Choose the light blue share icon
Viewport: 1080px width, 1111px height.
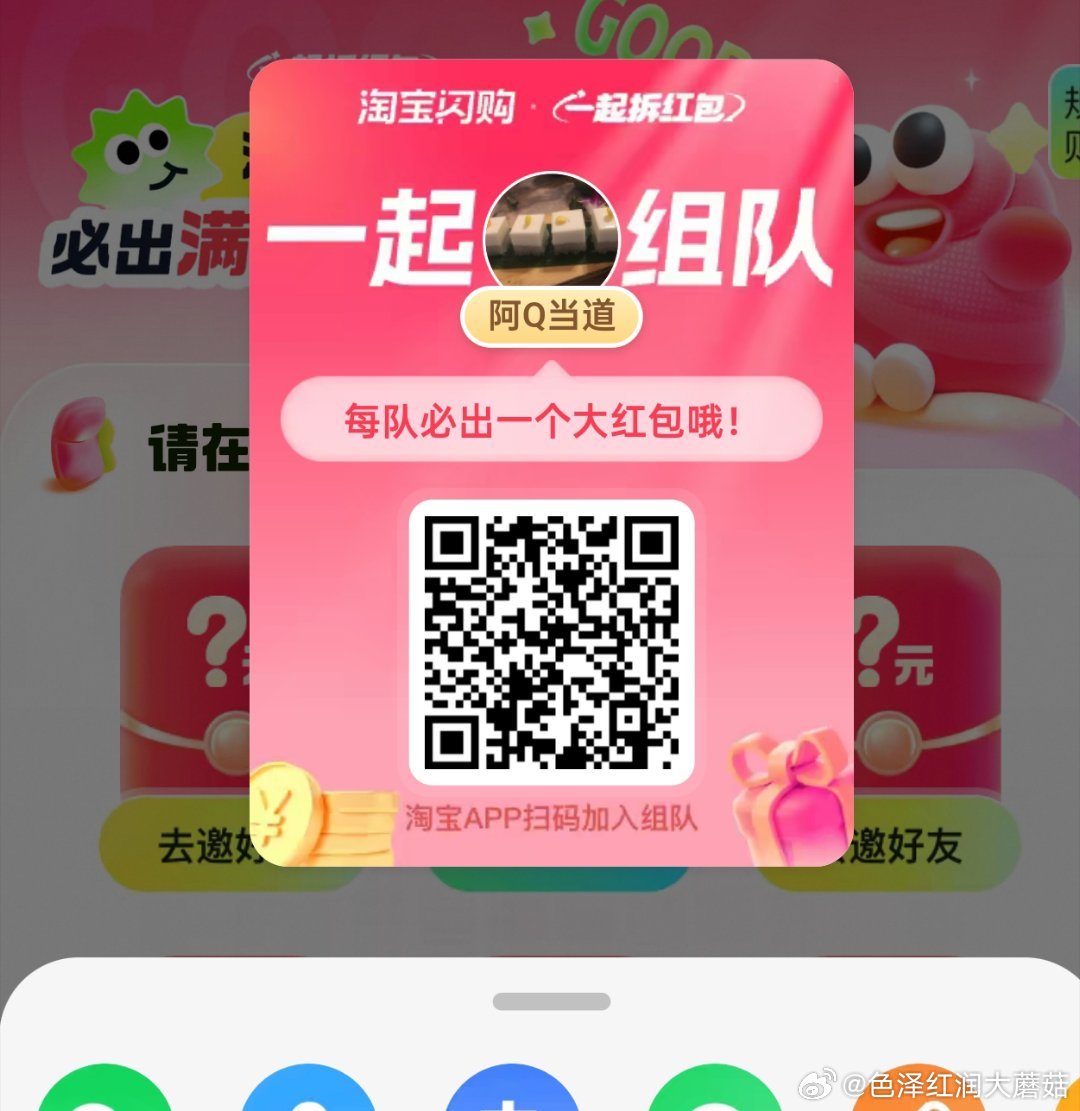(x=308, y=1095)
